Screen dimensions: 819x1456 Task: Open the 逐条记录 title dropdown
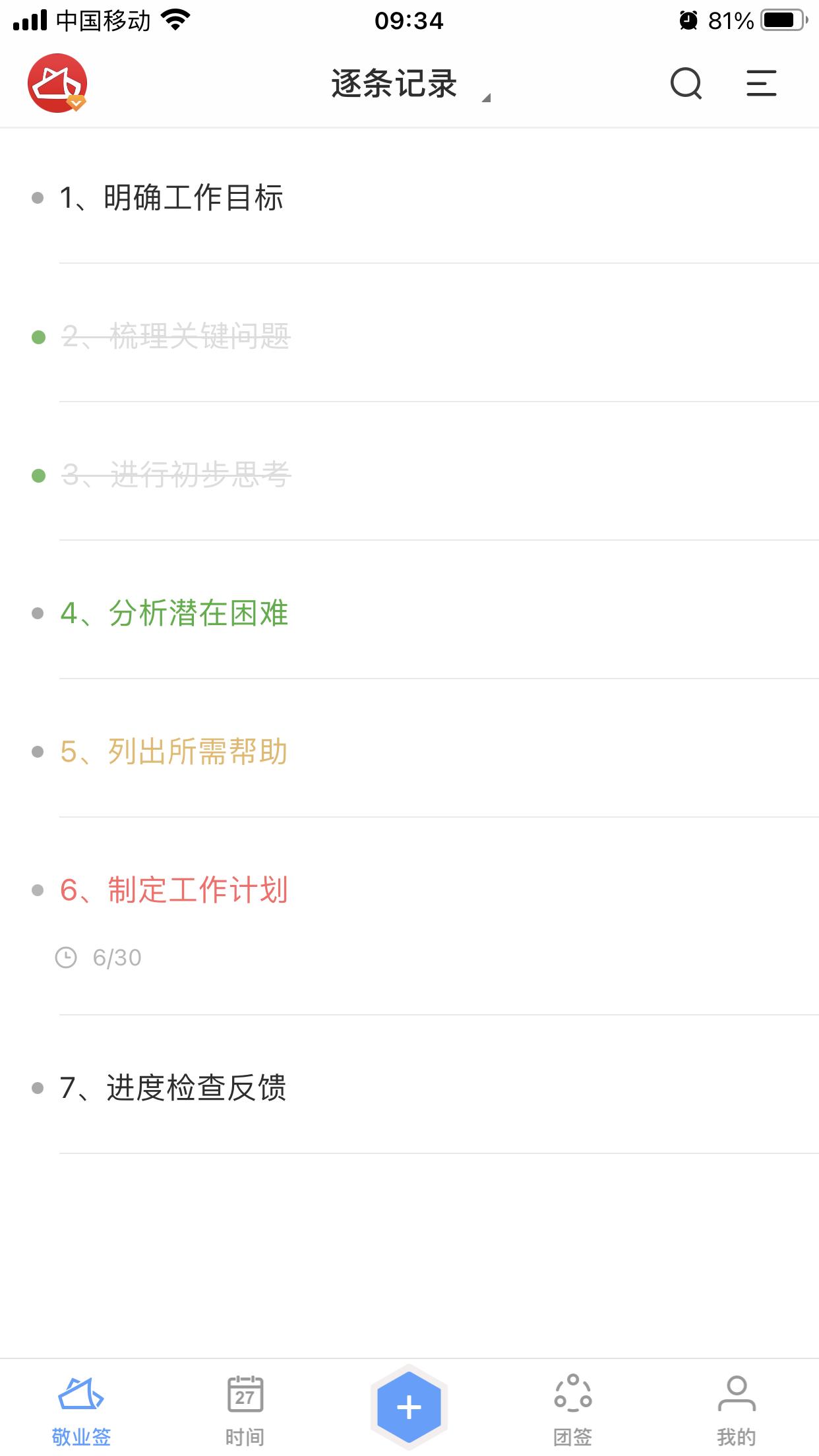(x=394, y=84)
